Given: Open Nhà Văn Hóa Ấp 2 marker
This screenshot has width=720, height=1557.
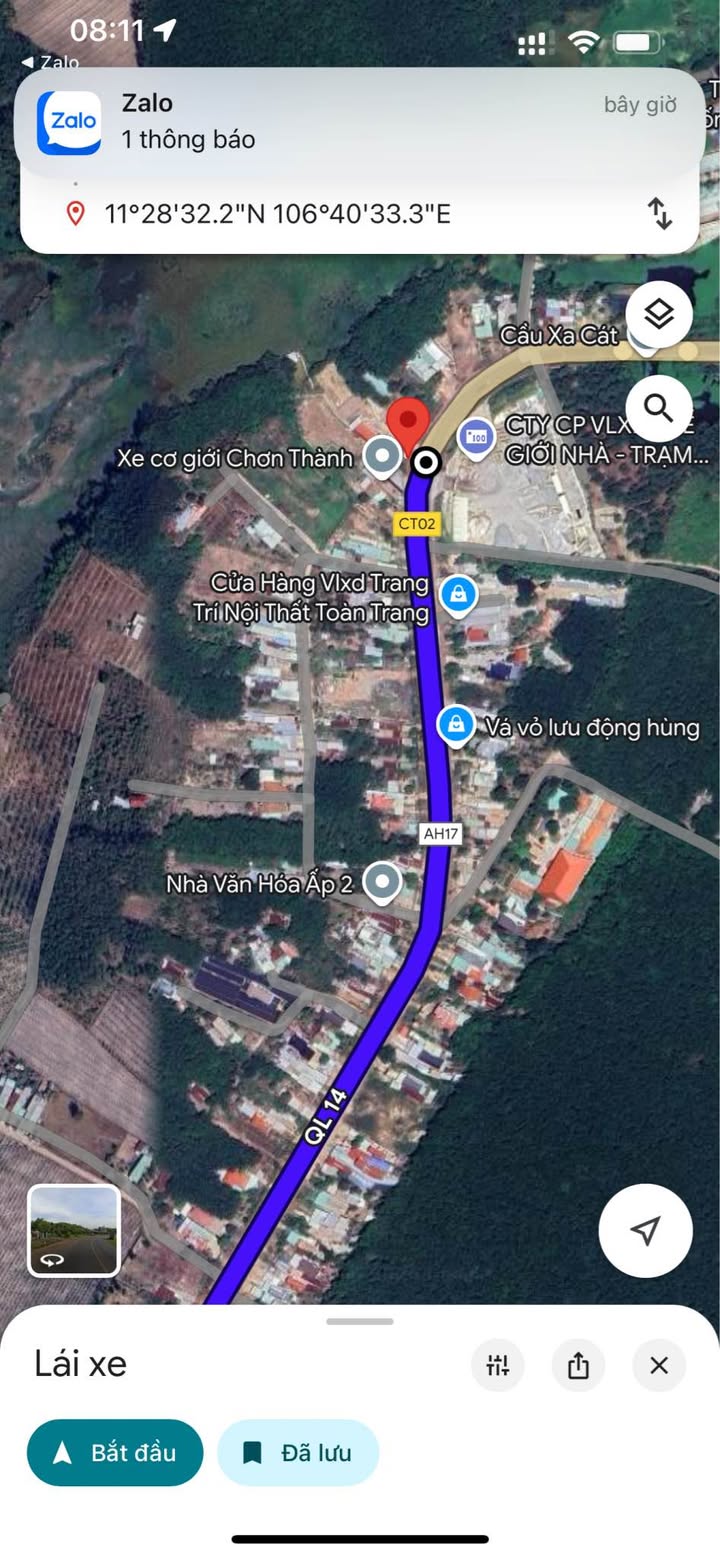Looking at the screenshot, I should point(381,884).
